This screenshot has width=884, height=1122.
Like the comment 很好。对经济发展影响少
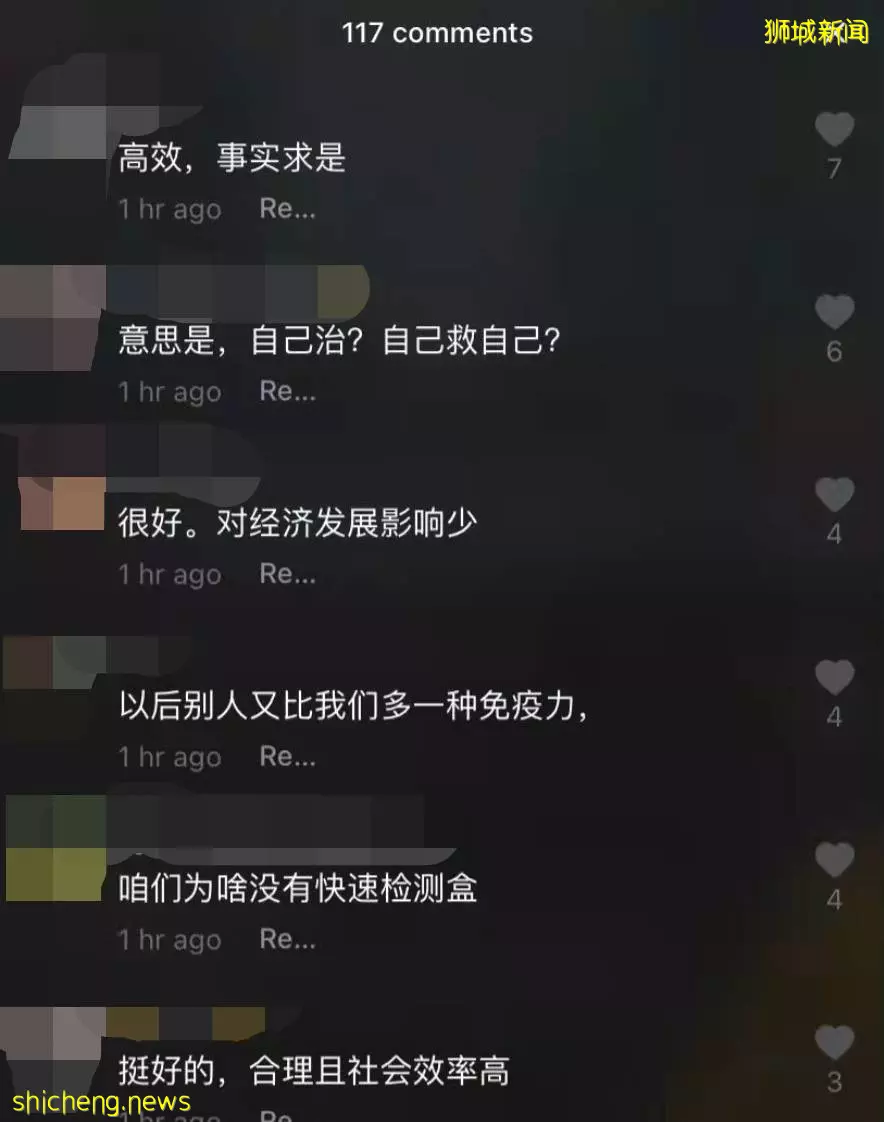tap(834, 496)
